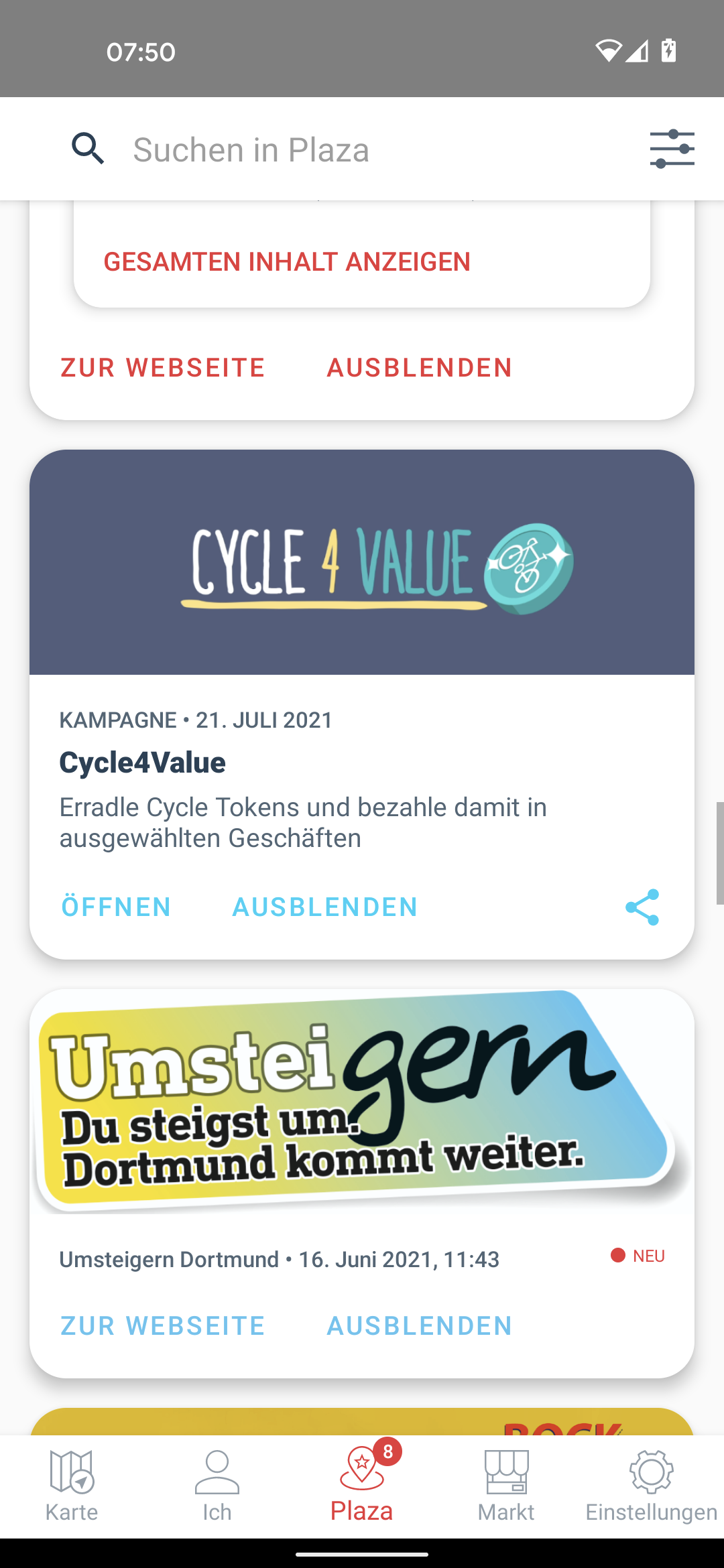Open the Umsteigern Dortmund banner

click(361, 1099)
